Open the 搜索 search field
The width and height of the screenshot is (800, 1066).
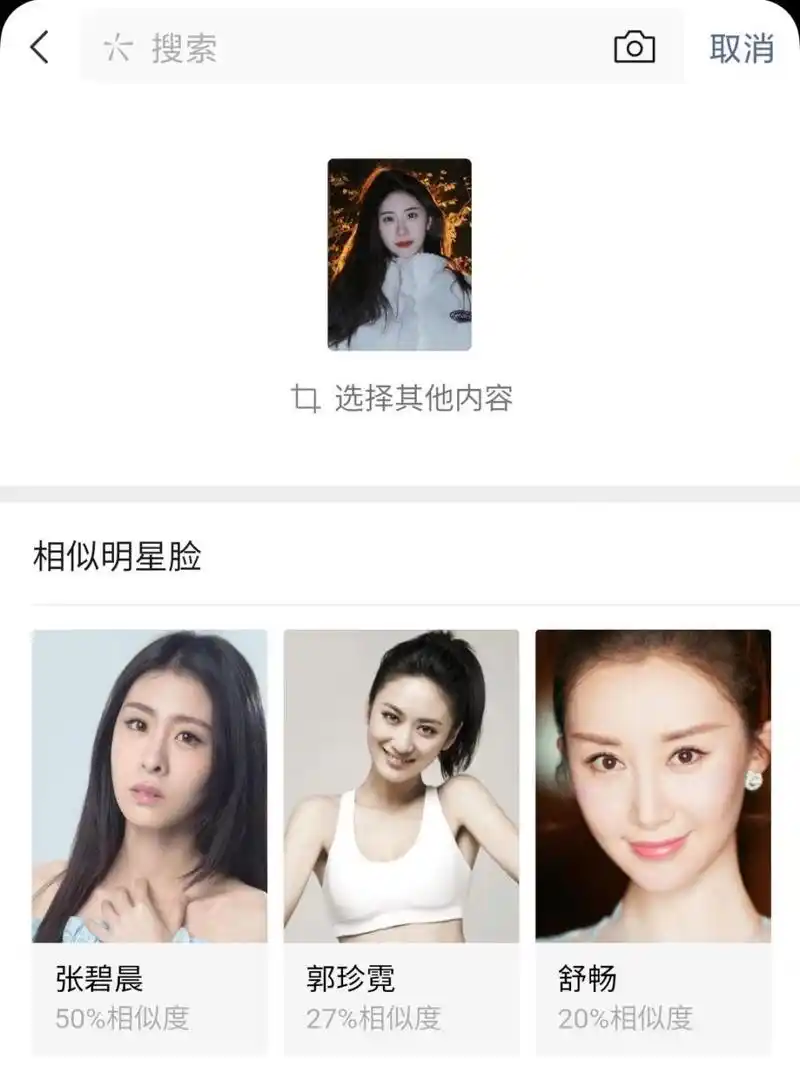[340, 48]
